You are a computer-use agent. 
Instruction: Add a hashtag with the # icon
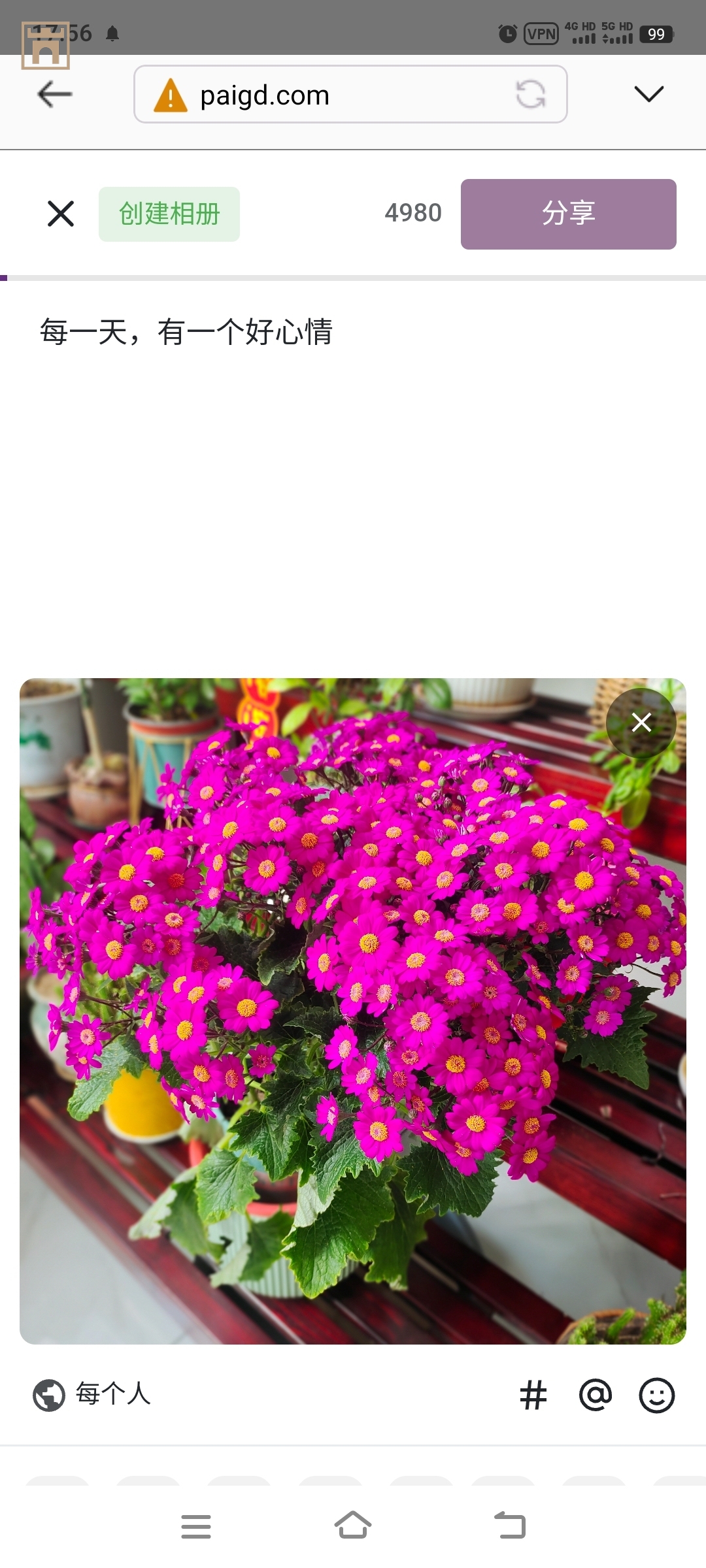point(533,1396)
